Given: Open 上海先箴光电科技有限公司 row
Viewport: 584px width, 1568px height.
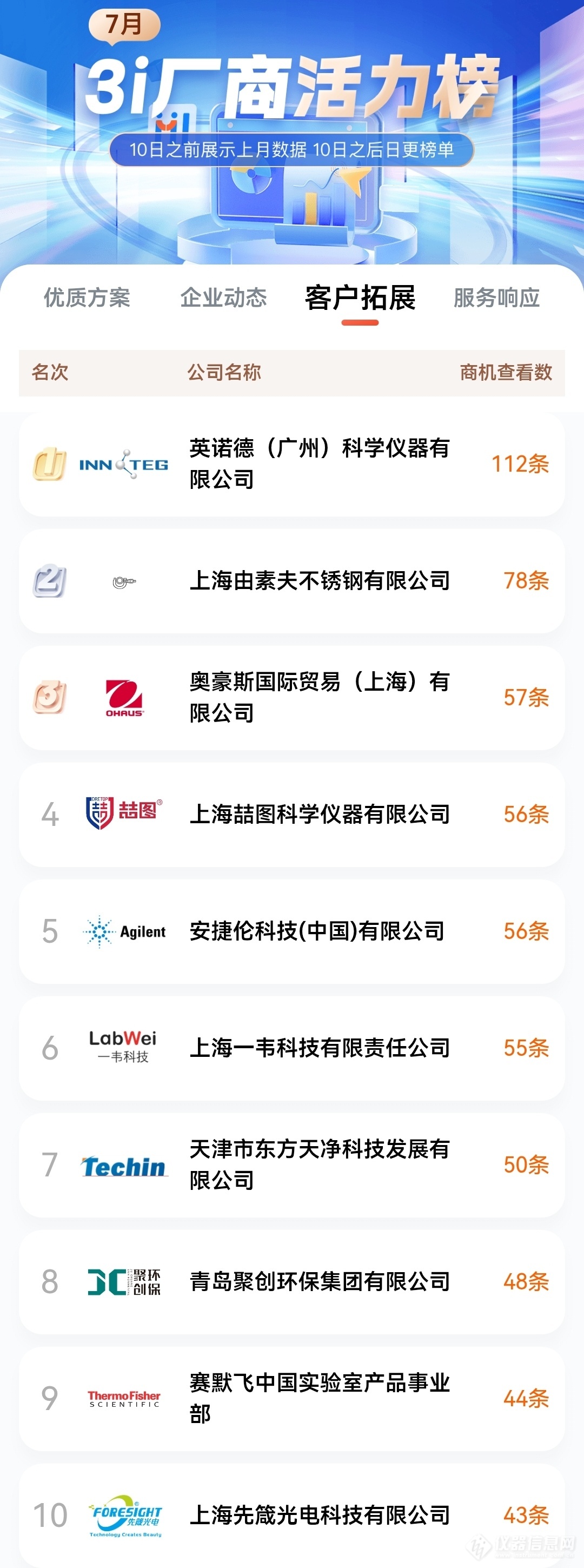Looking at the screenshot, I should 292,1515.
